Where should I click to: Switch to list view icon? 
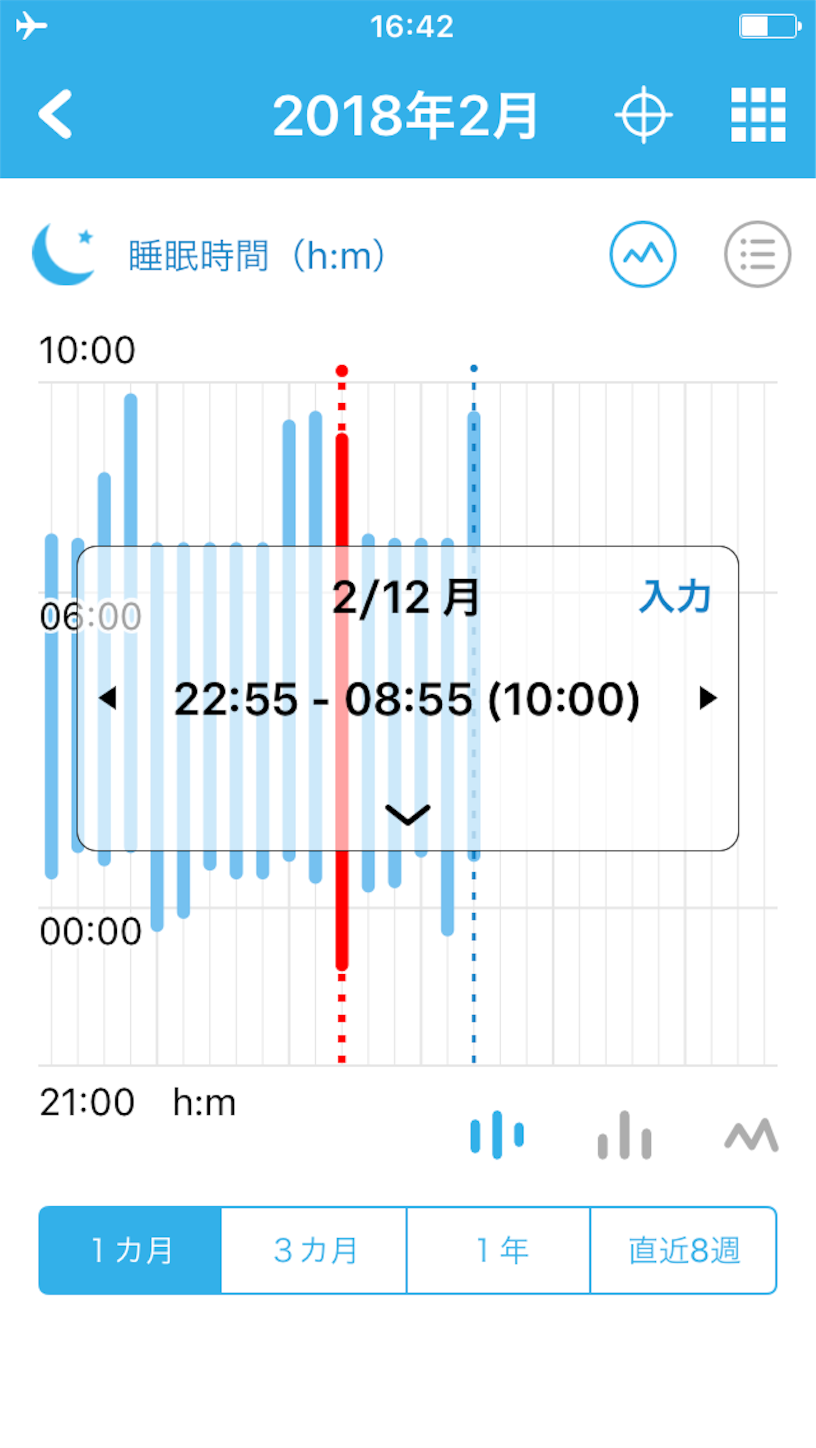758,254
